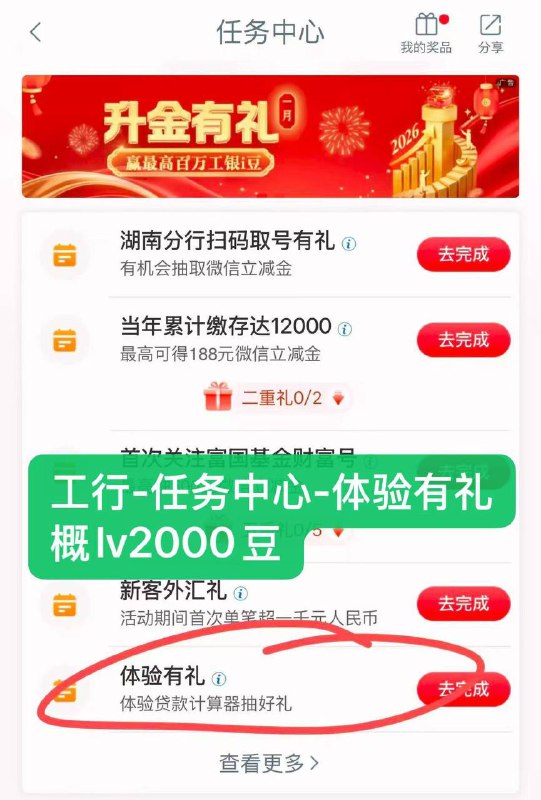This screenshot has height=800, width=541.
Task: View info icon beside 新客外汇礼
Action: click(x=240, y=593)
